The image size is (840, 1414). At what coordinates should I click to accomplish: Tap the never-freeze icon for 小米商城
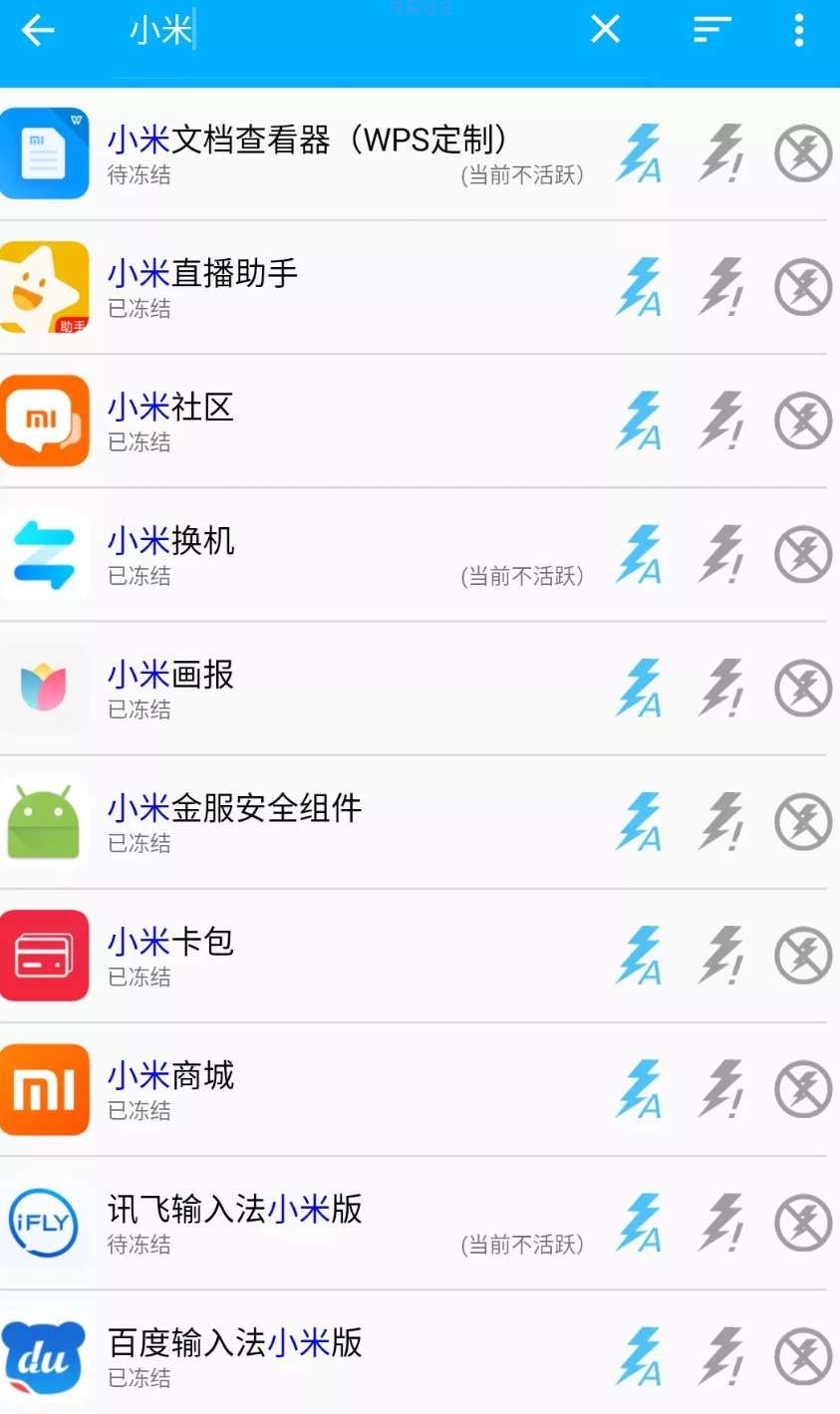click(x=803, y=1088)
